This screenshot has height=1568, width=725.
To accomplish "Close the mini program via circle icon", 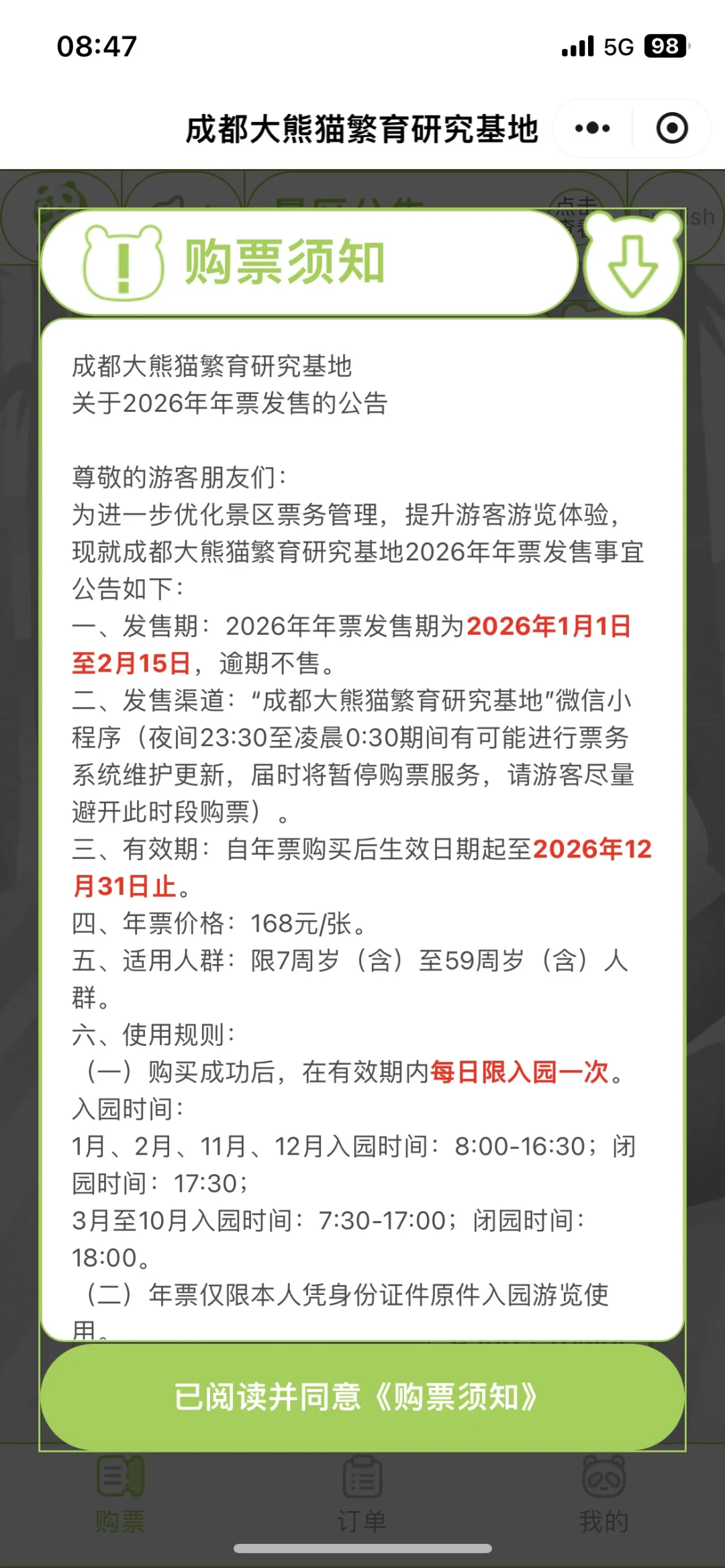I will (x=672, y=128).
